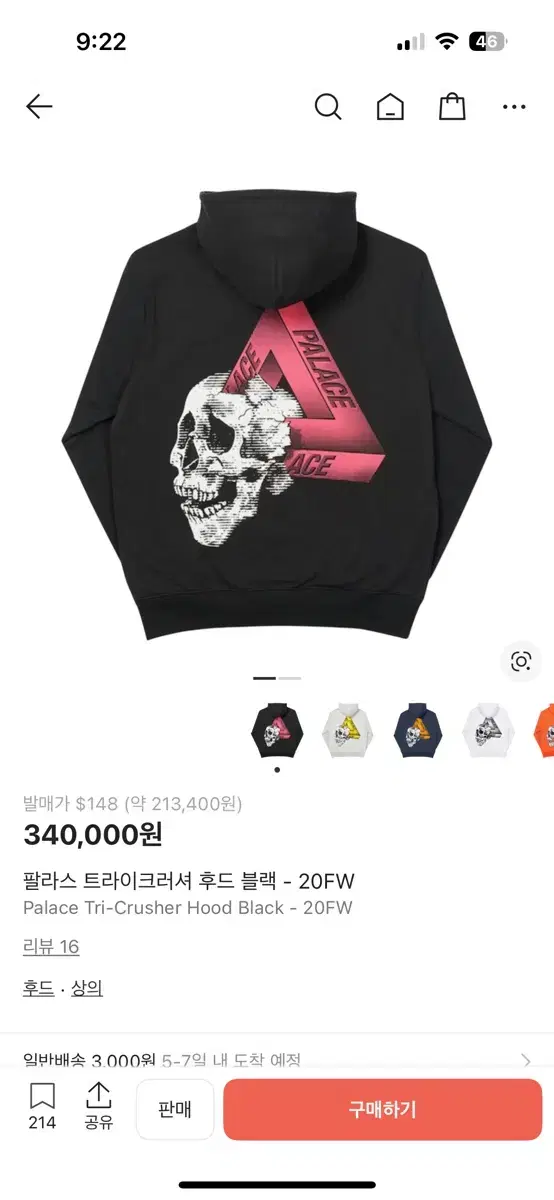Viewport: 554px width, 1200px height.
Task: Select the white hoodie with grey logo
Action: [487, 730]
